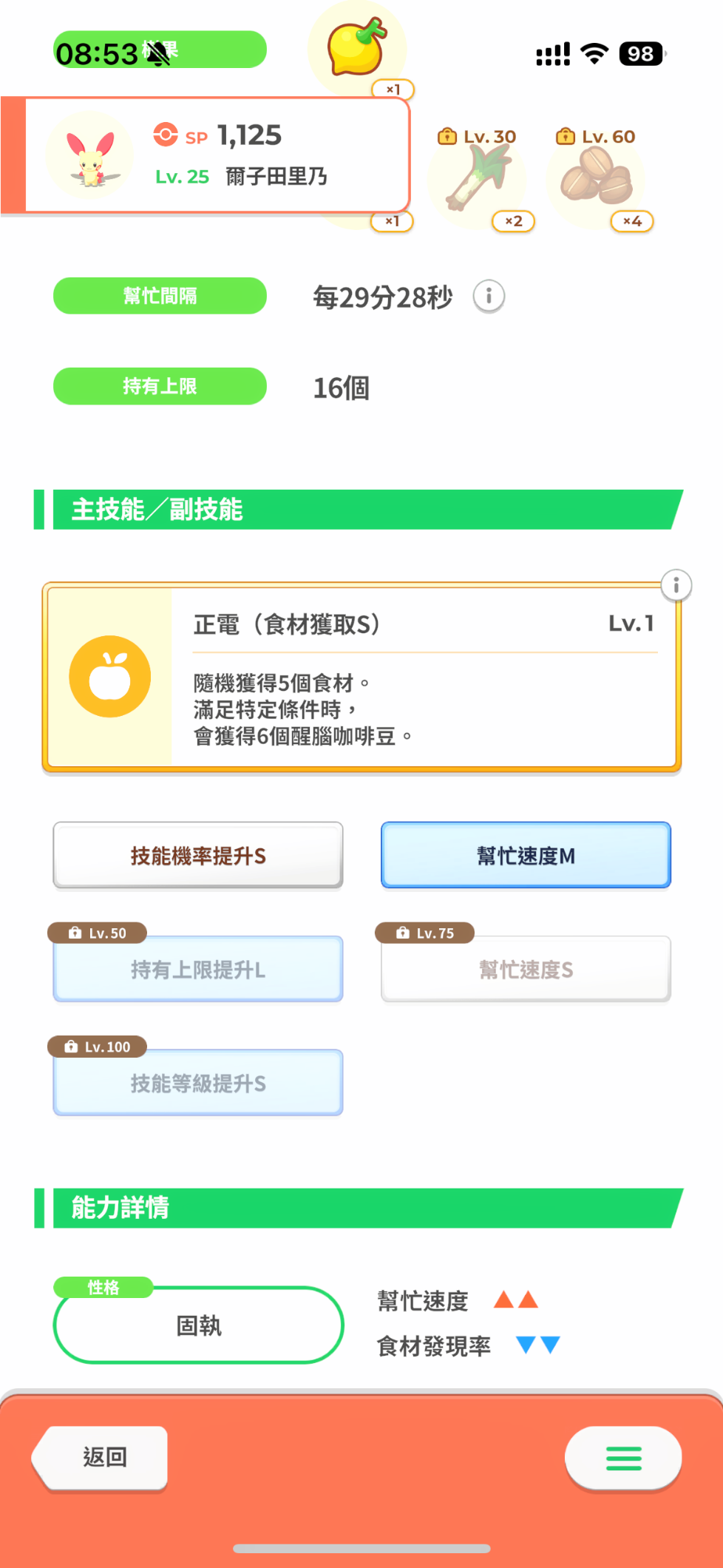Show info about 幫忙間隔 helping interval
This screenshot has height=1568, width=723.
point(489,297)
